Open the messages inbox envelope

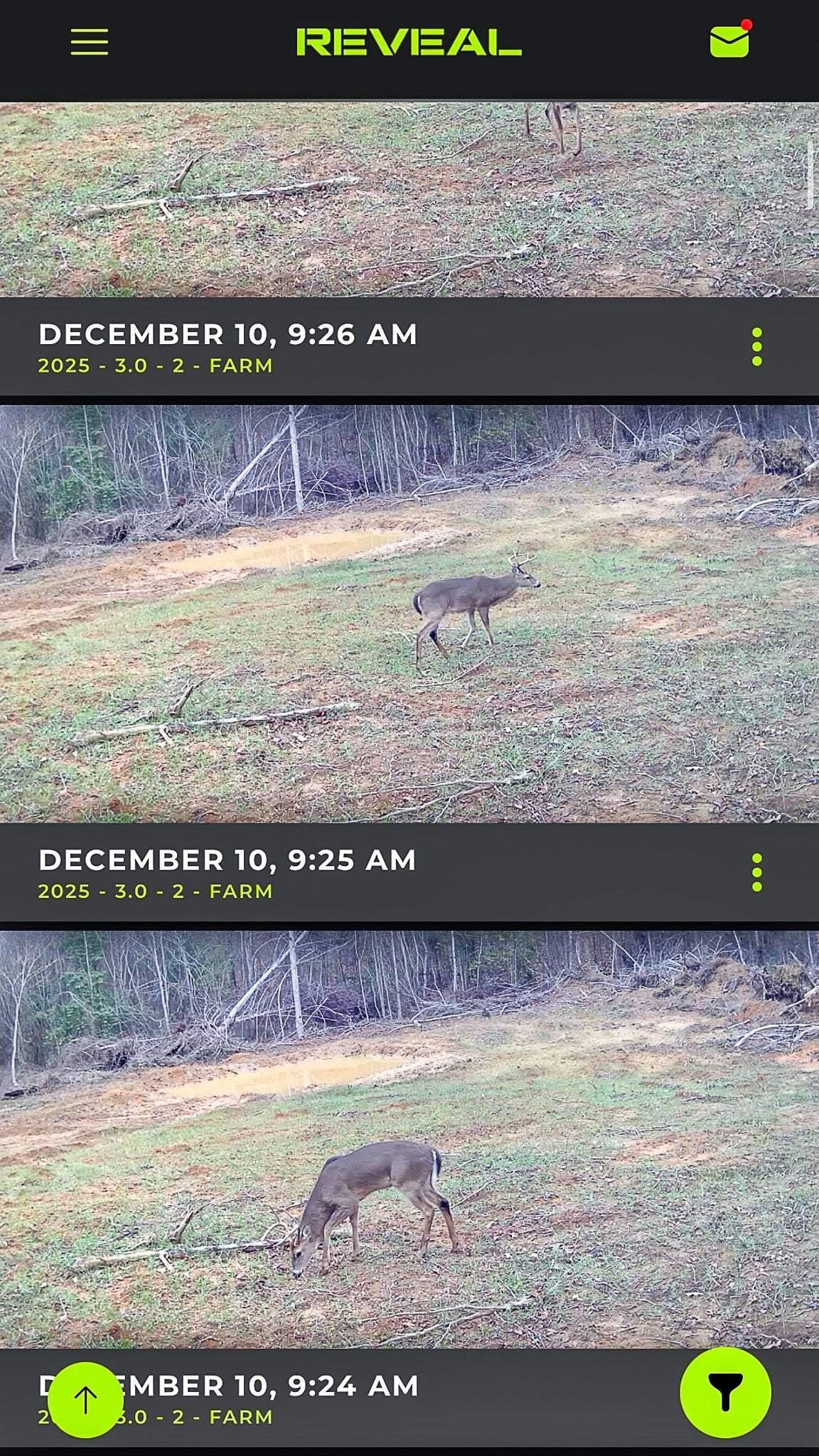tap(729, 42)
